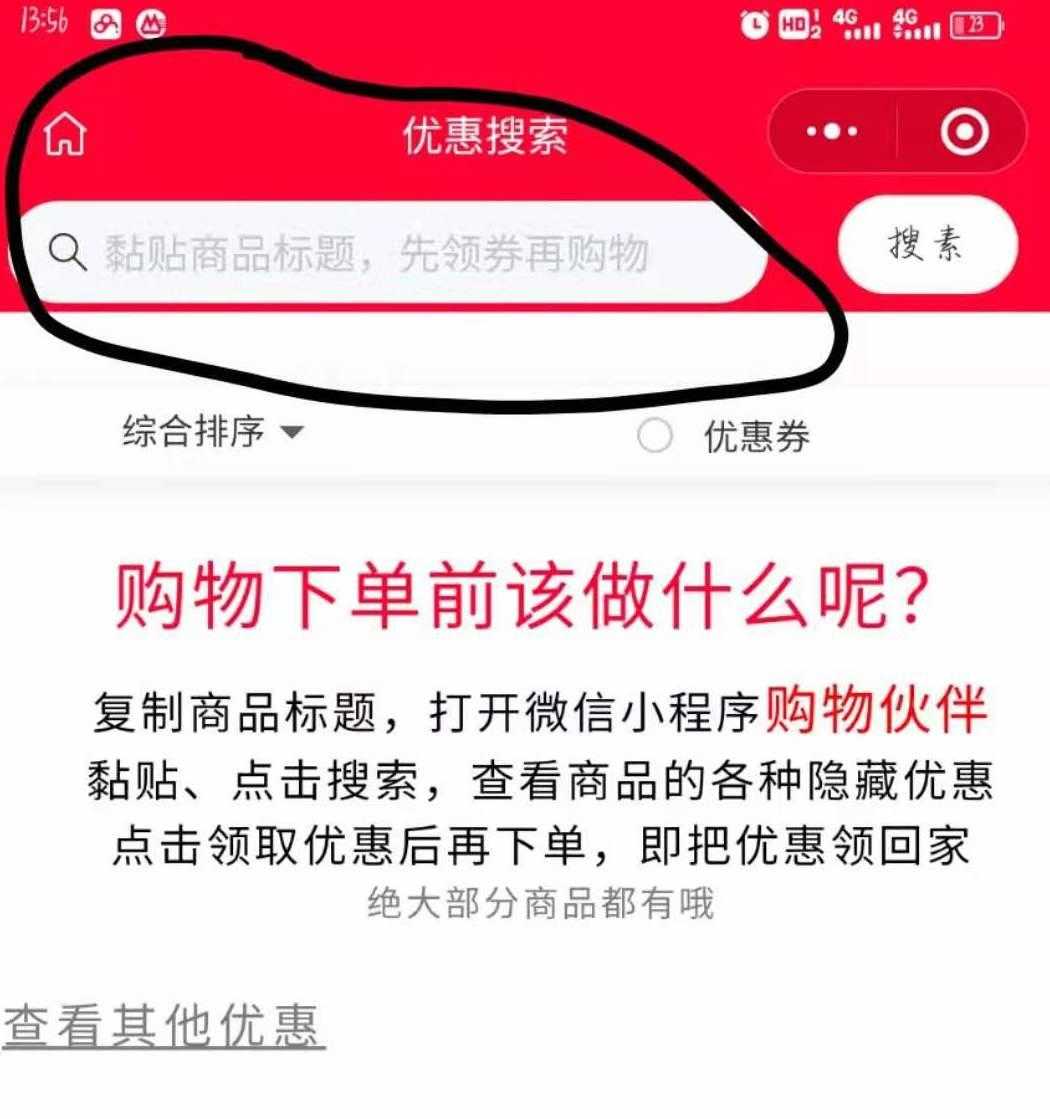Open the 查看其他优惠 link
The width and height of the screenshot is (1050, 1119).
164,1025
